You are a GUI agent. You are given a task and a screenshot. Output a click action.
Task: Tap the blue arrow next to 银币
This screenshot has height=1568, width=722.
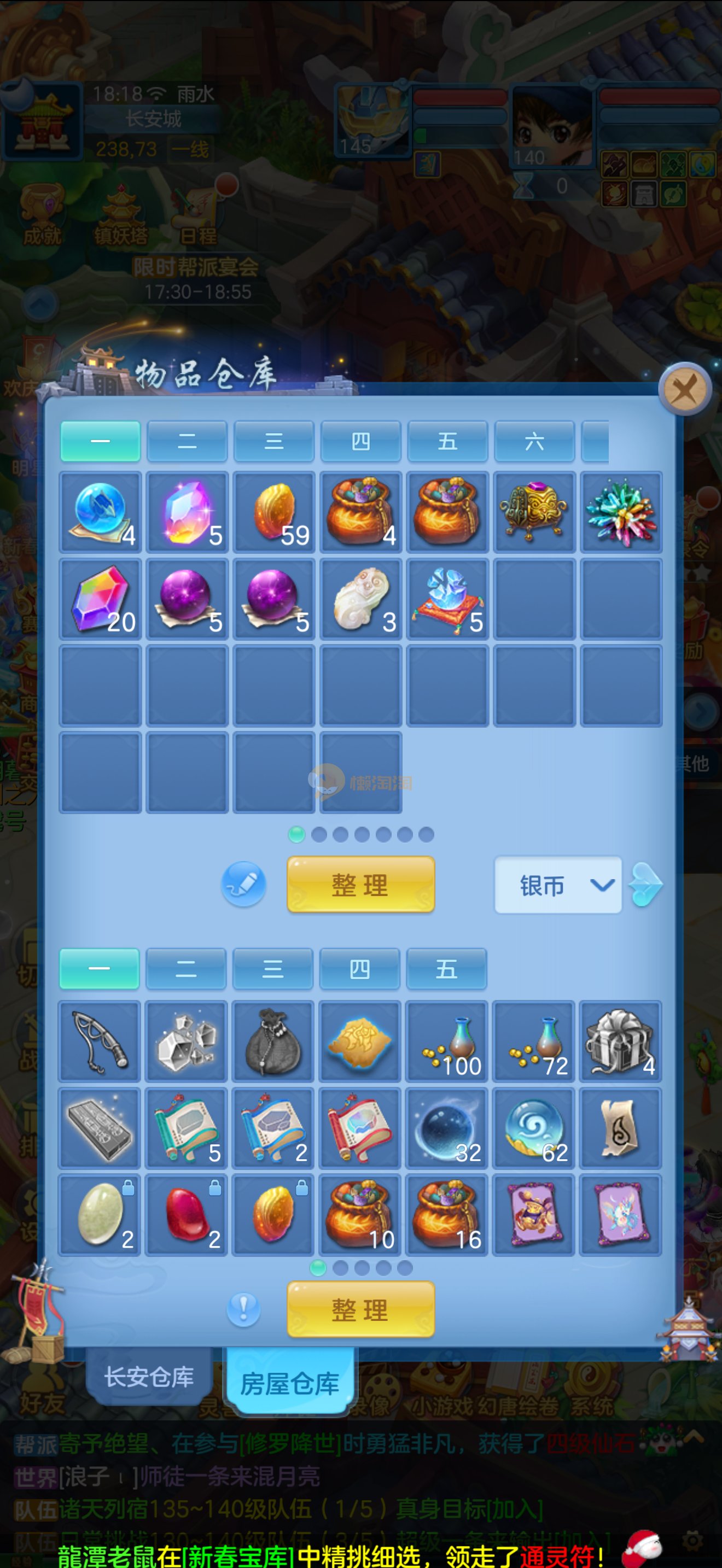click(x=646, y=885)
